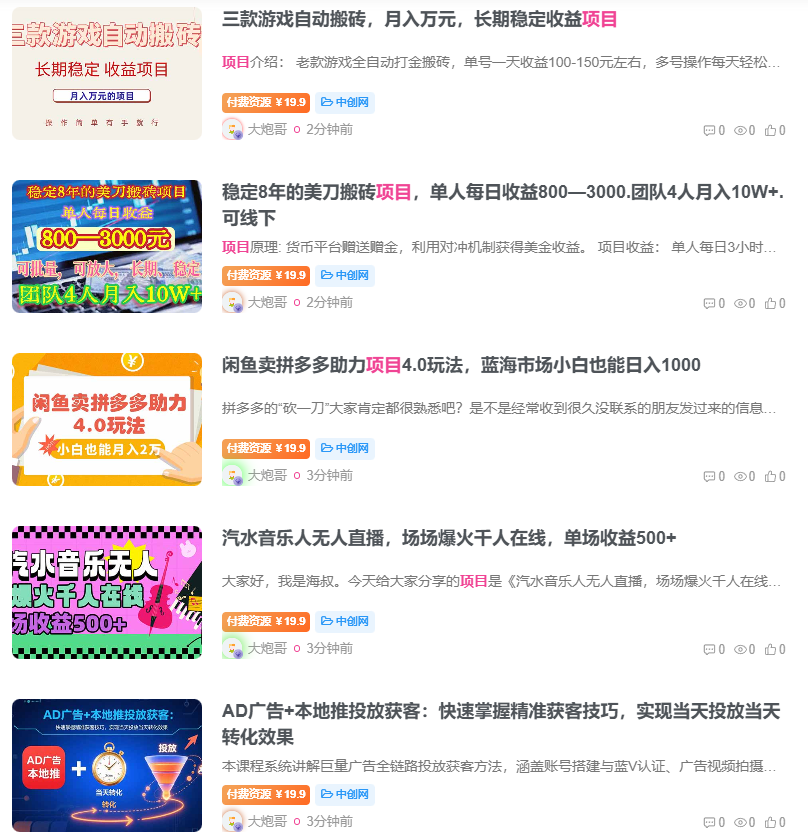Like the 稳定8年的美刀搬砖项目 post
This screenshot has height=839, width=808.
click(x=775, y=303)
